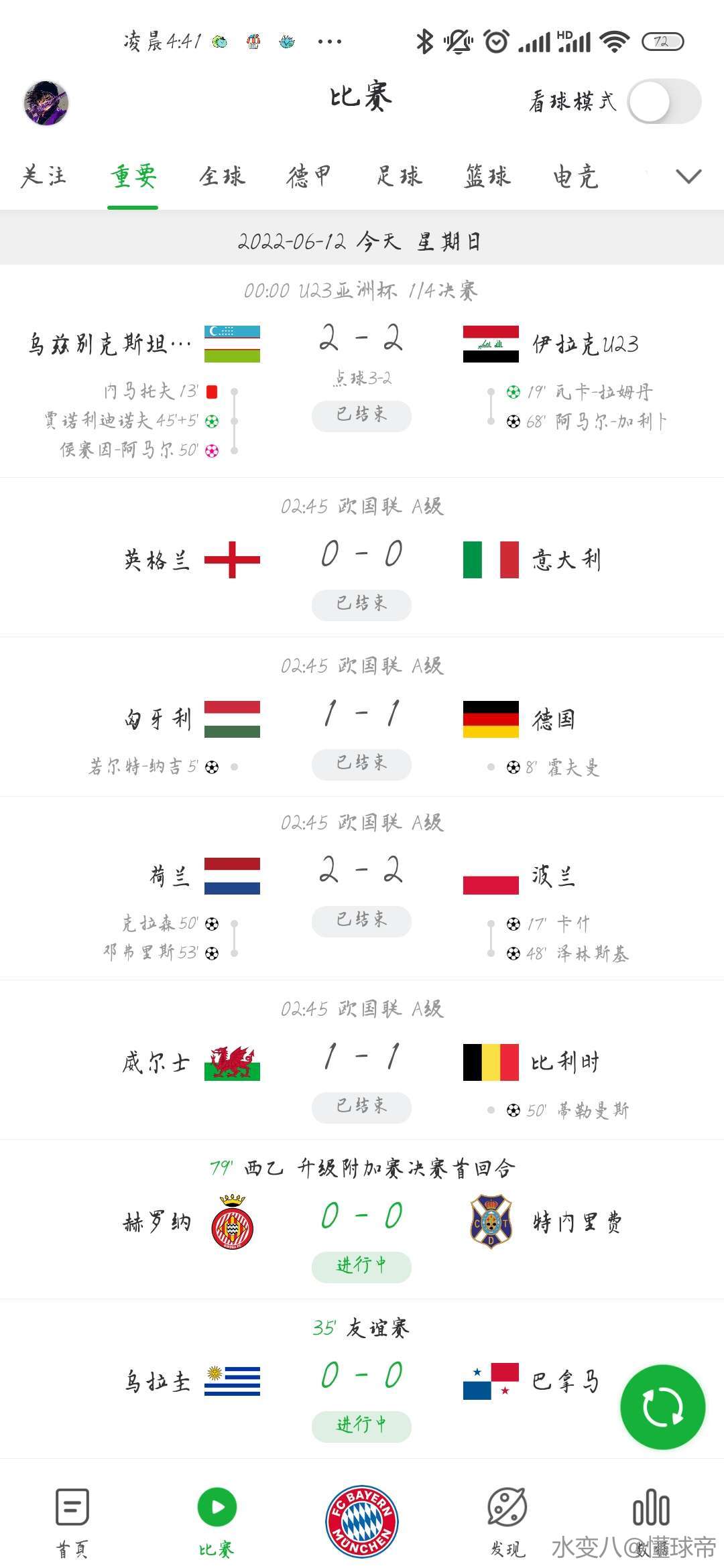Switch to the 关注 tab
The height and width of the screenshot is (1568, 724).
[44, 176]
